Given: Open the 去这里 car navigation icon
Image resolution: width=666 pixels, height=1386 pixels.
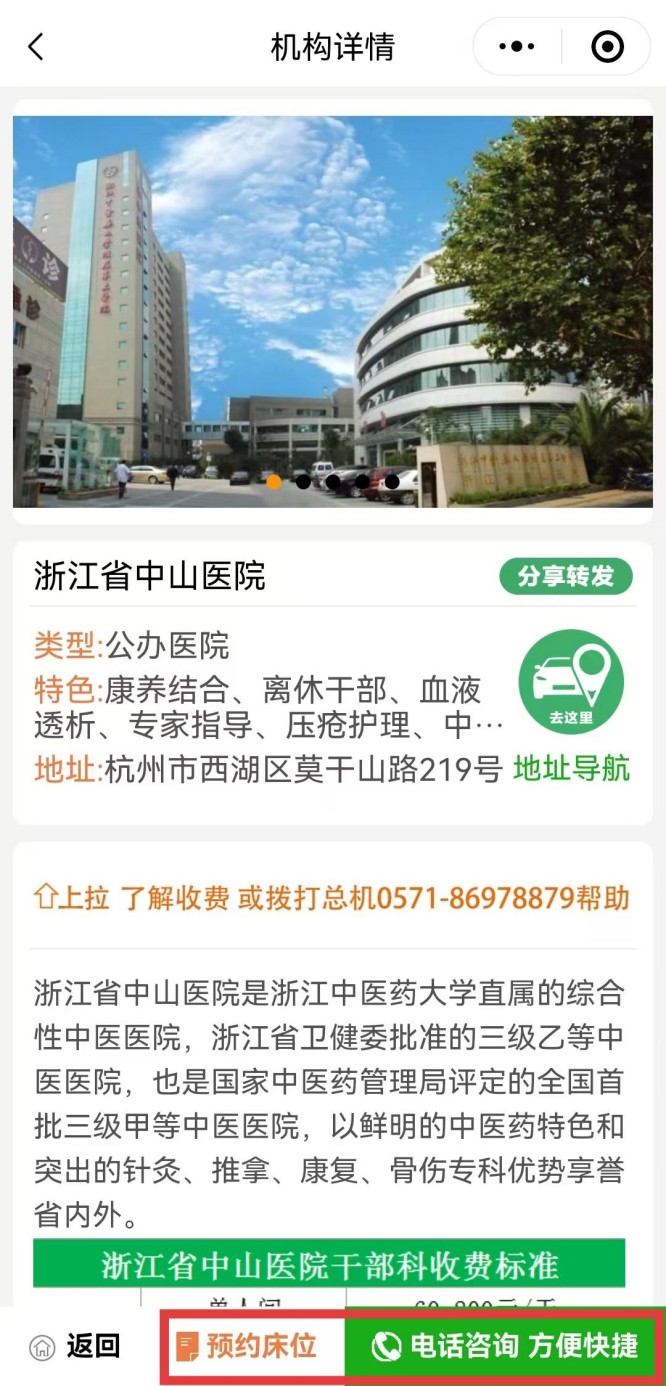Looking at the screenshot, I should pos(571,682).
